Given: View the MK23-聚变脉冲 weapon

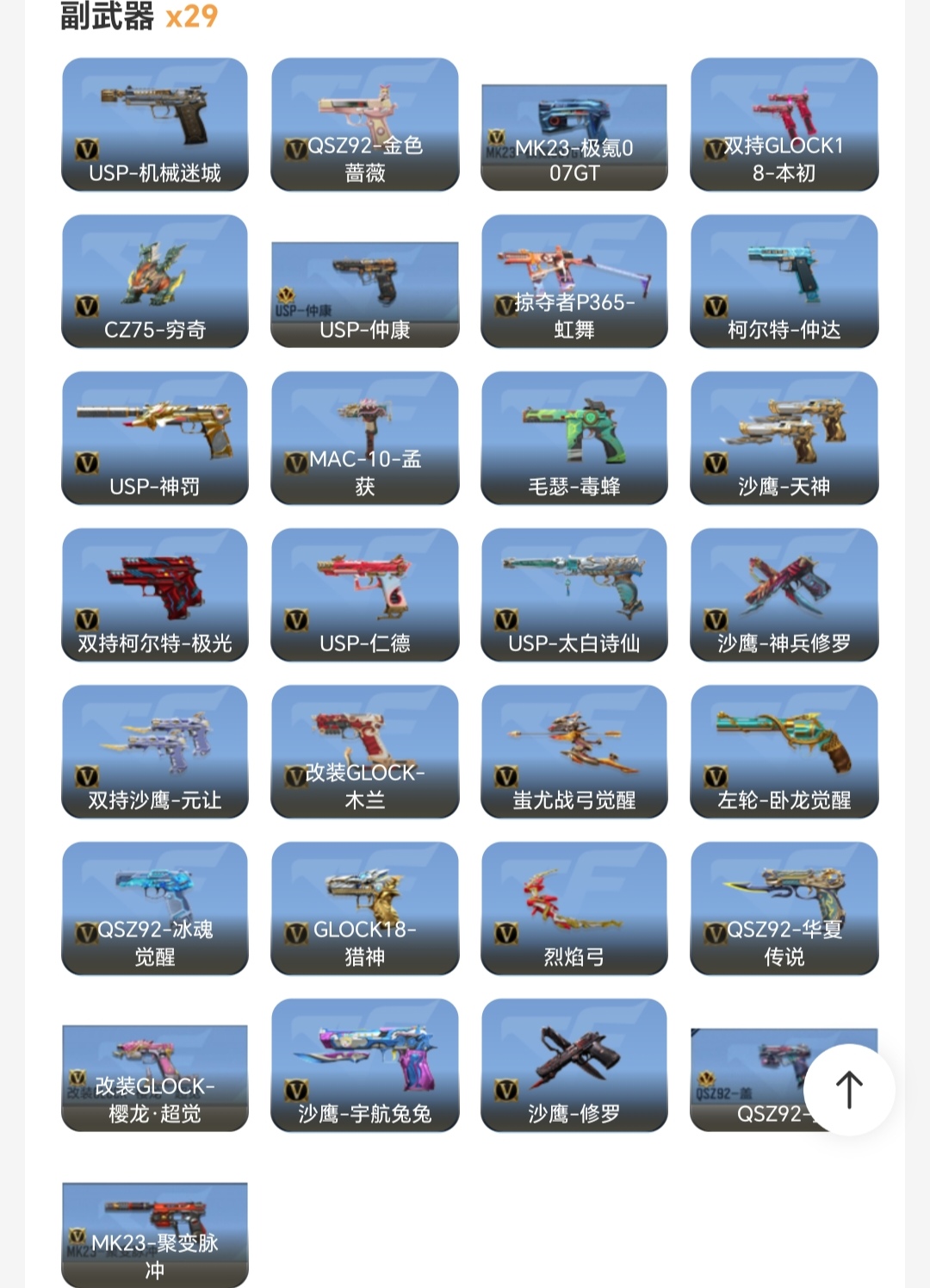Looking at the screenshot, I should tap(155, 1235).
